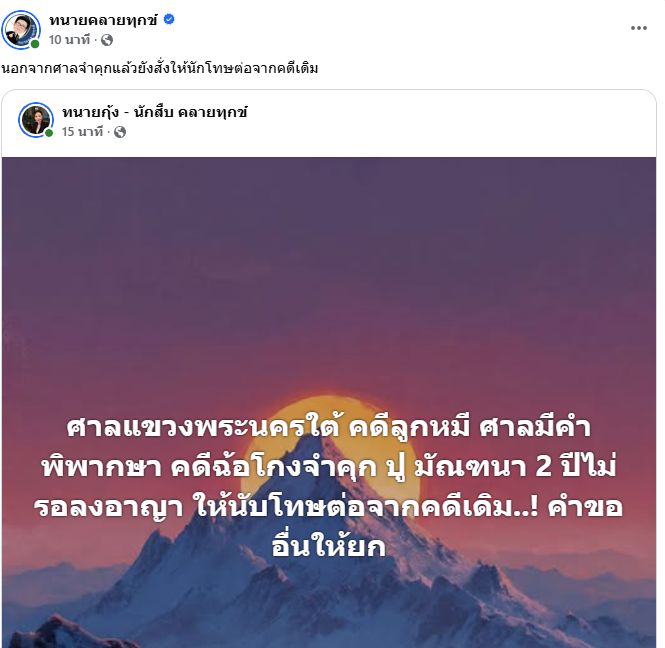Tap ทนายกุ้ง profile picture in shared post
The height and width of the screenshot is (648, 665).
coord(36,120)
